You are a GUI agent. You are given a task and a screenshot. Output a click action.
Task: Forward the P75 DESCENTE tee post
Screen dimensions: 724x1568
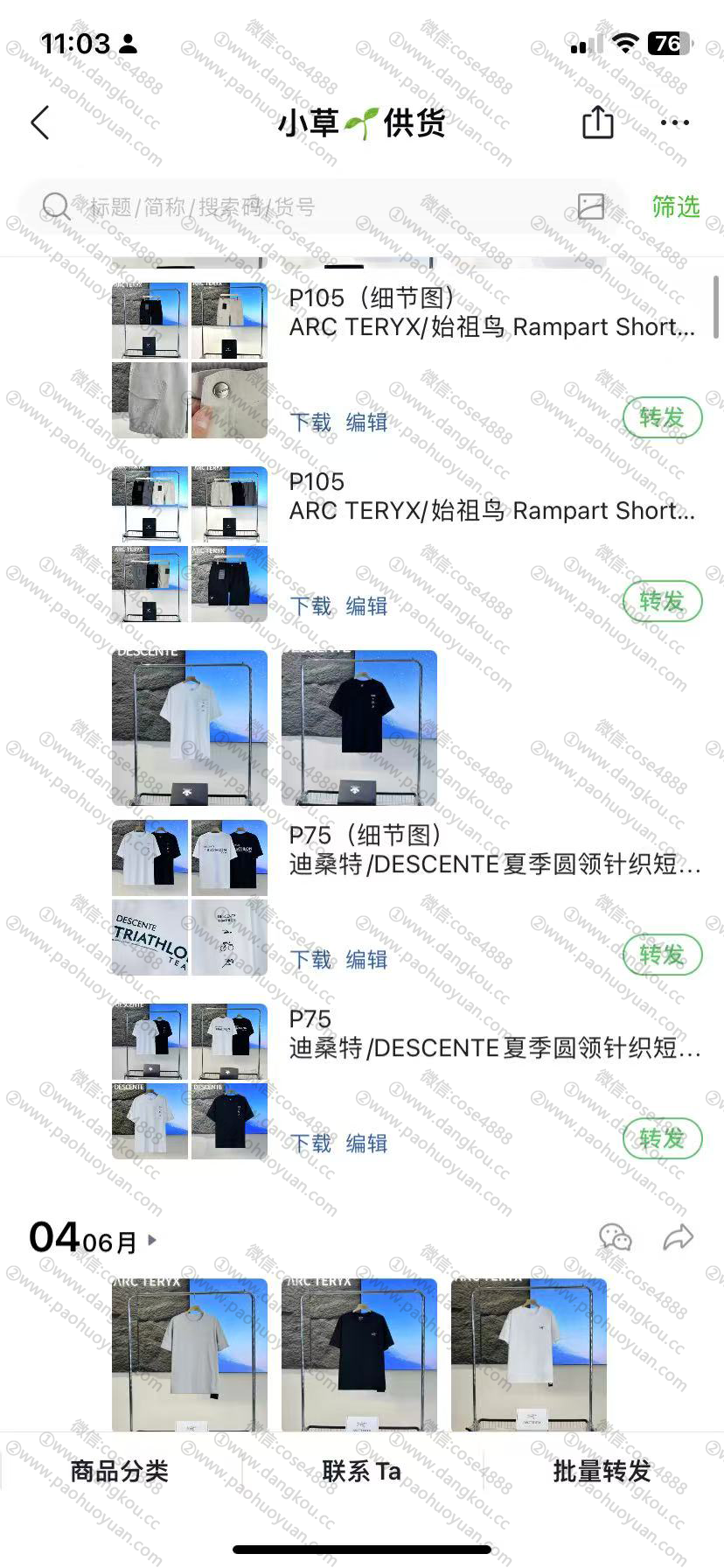[662, 1138]
